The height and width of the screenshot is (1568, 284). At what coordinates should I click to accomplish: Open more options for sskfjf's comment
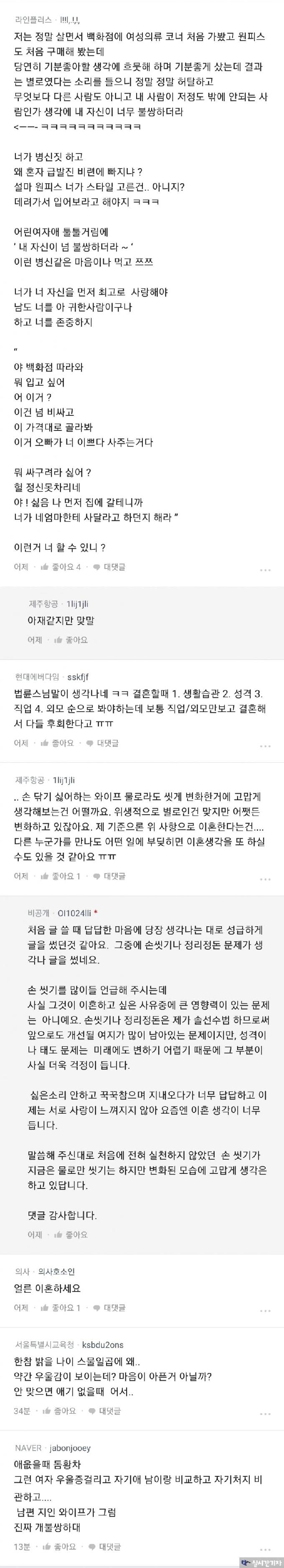click(264, 746)
